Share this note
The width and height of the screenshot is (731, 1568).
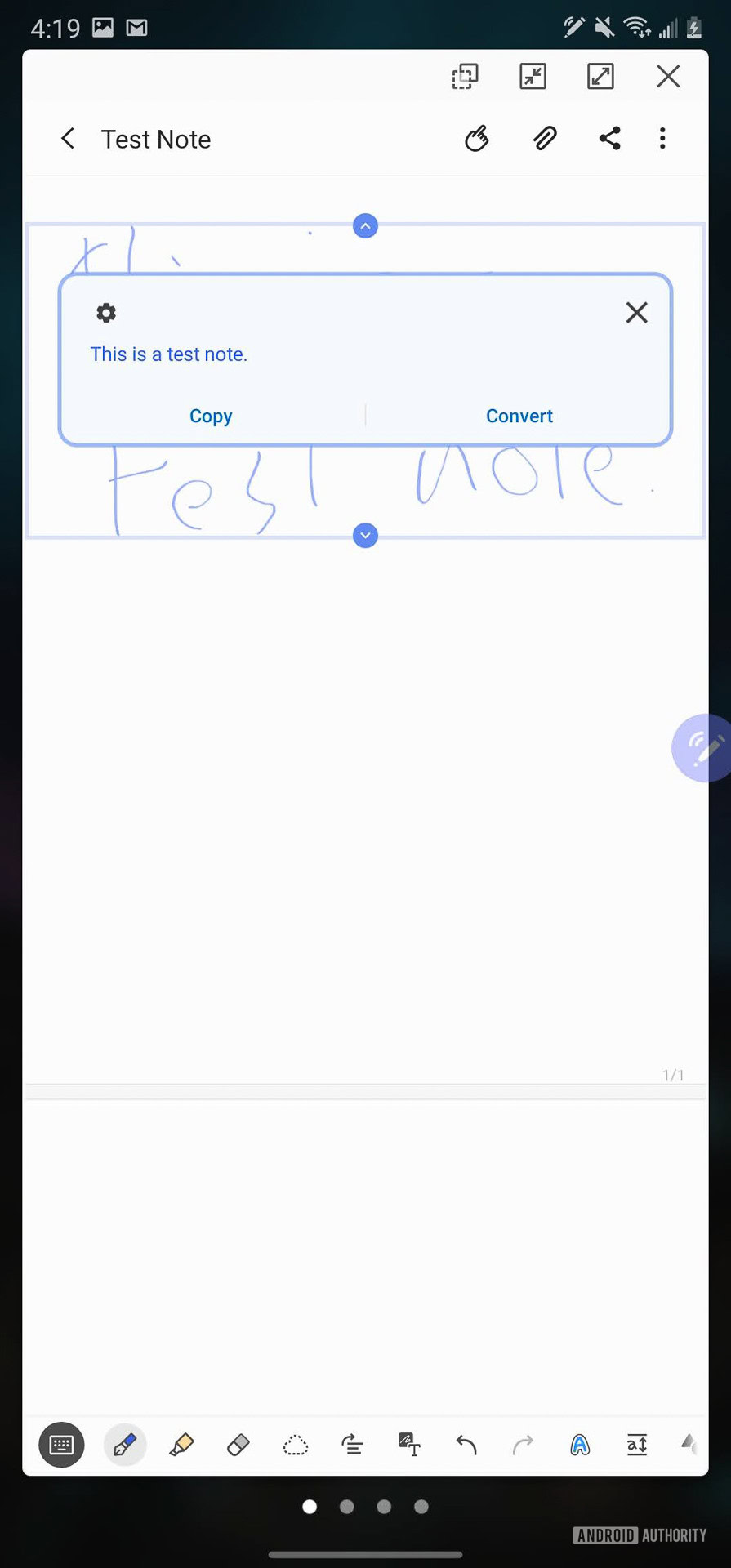click(x=609, y=139)
